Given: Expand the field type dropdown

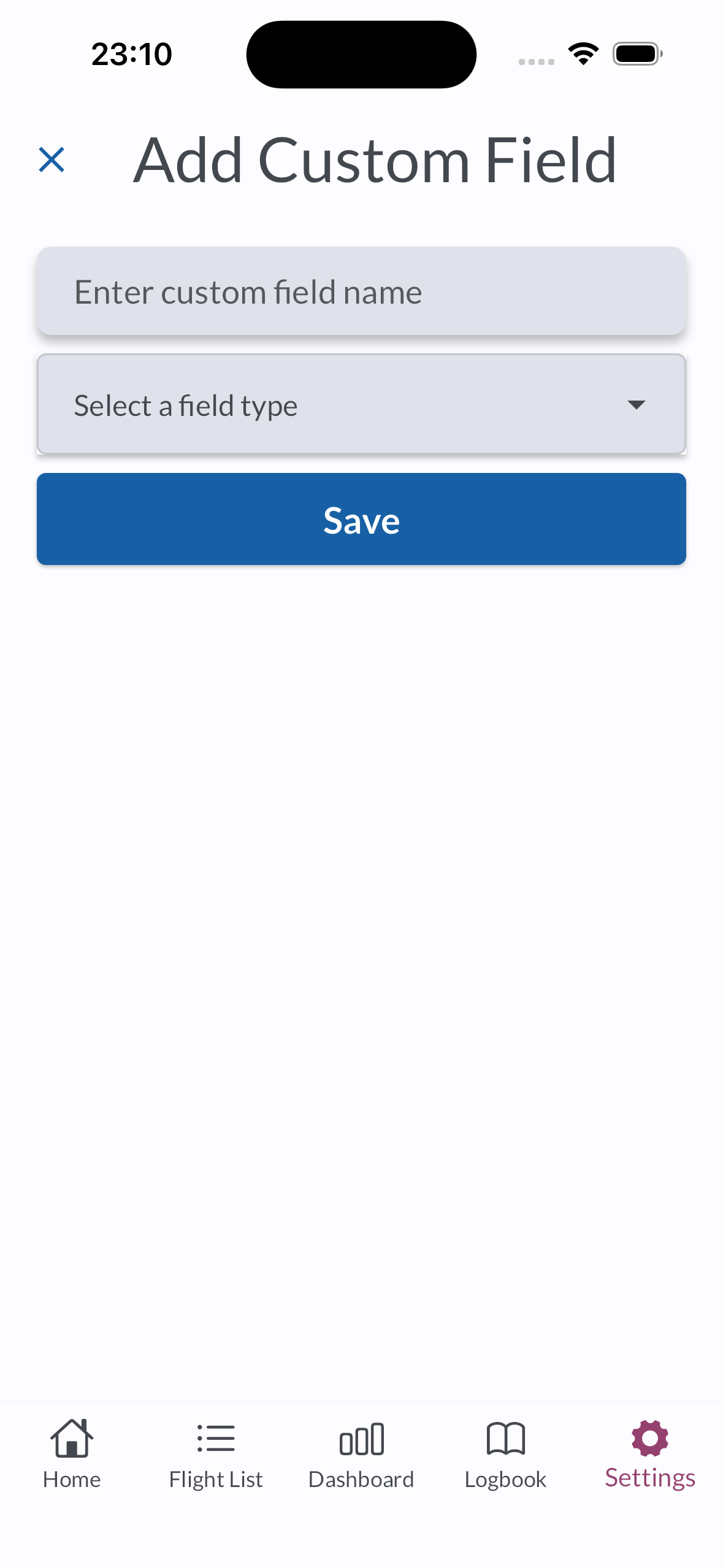Looking at the screenshot, I should coord(361,405).
